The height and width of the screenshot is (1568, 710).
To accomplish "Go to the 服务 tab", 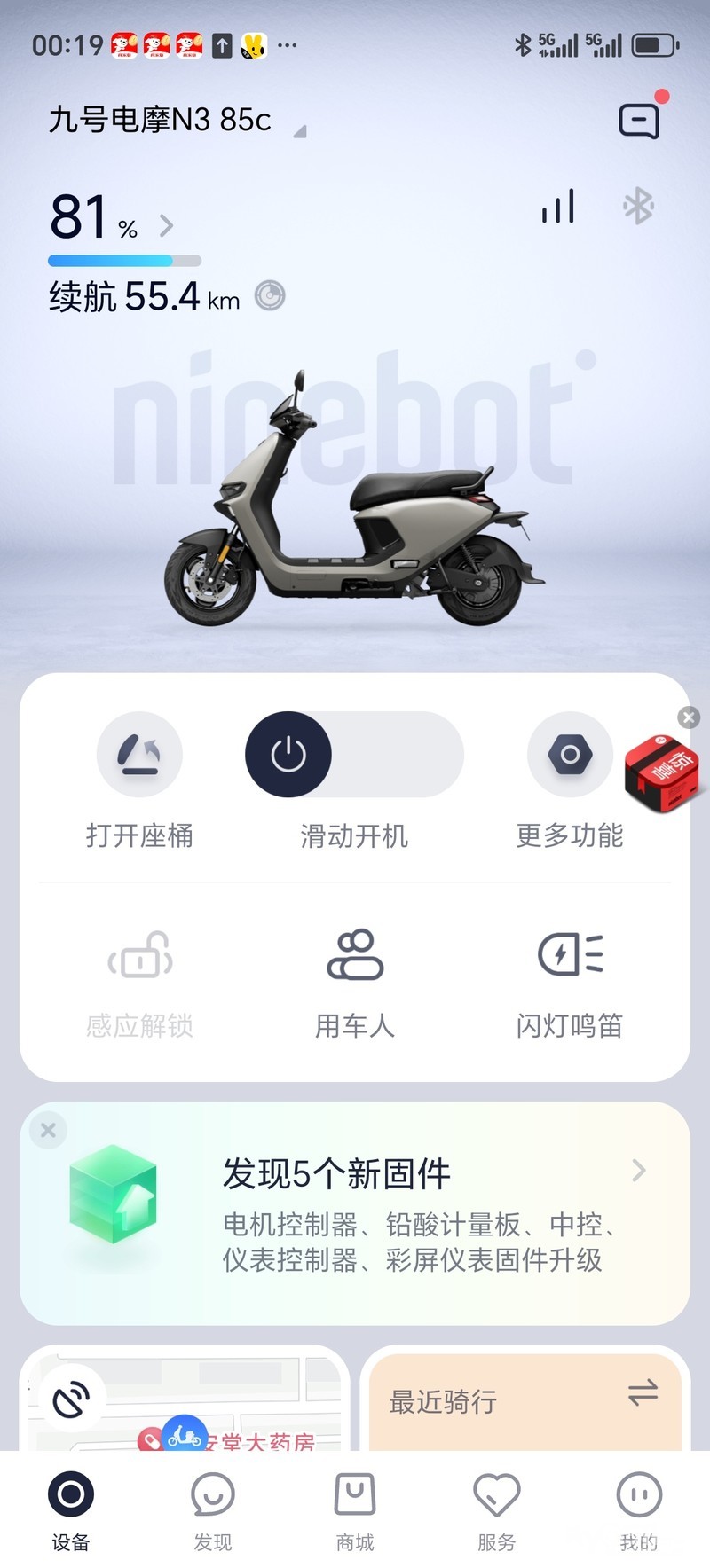I will point(497,1511).
